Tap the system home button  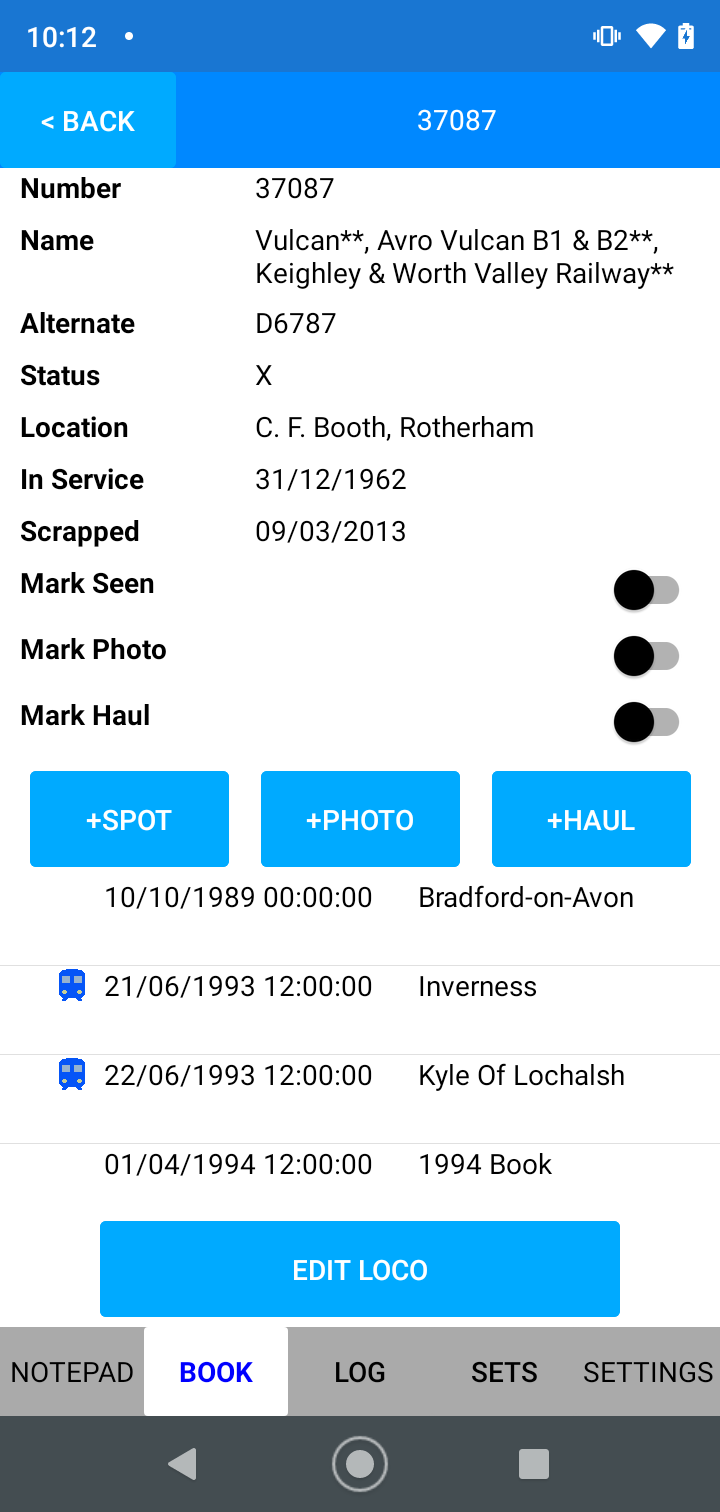[360, 1464]
